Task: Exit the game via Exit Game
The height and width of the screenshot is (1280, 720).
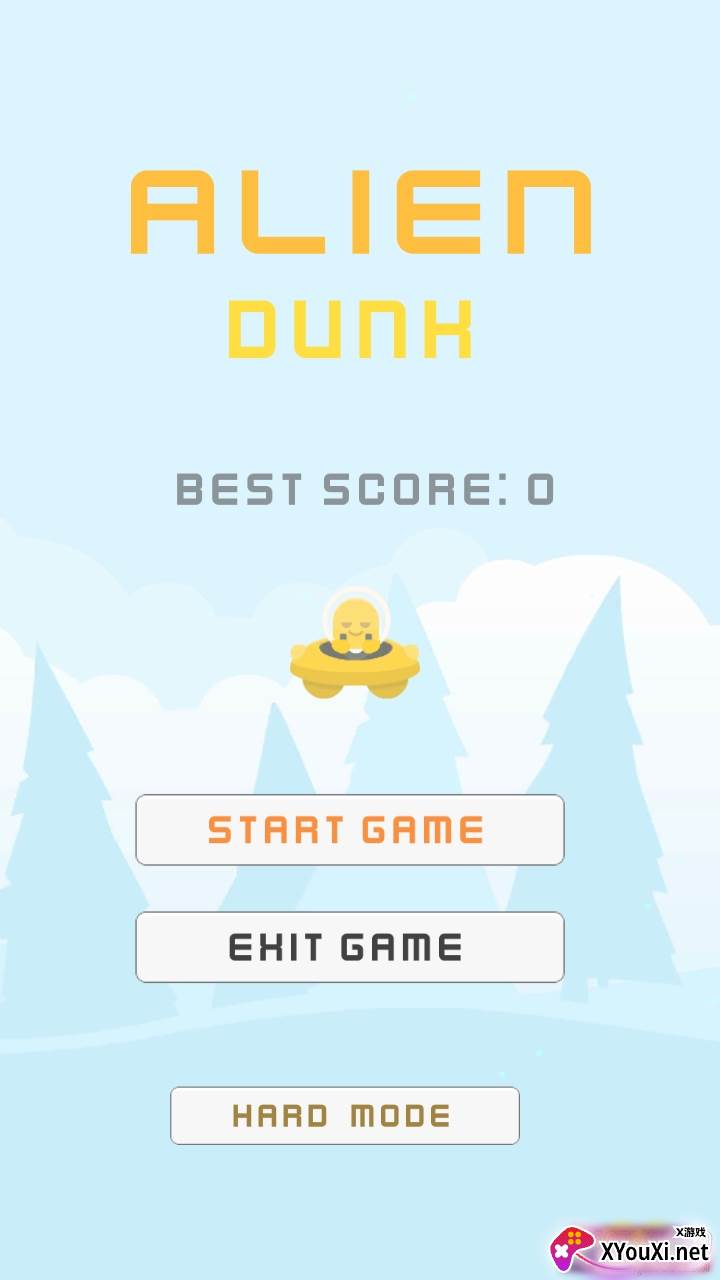Action: 349,947
